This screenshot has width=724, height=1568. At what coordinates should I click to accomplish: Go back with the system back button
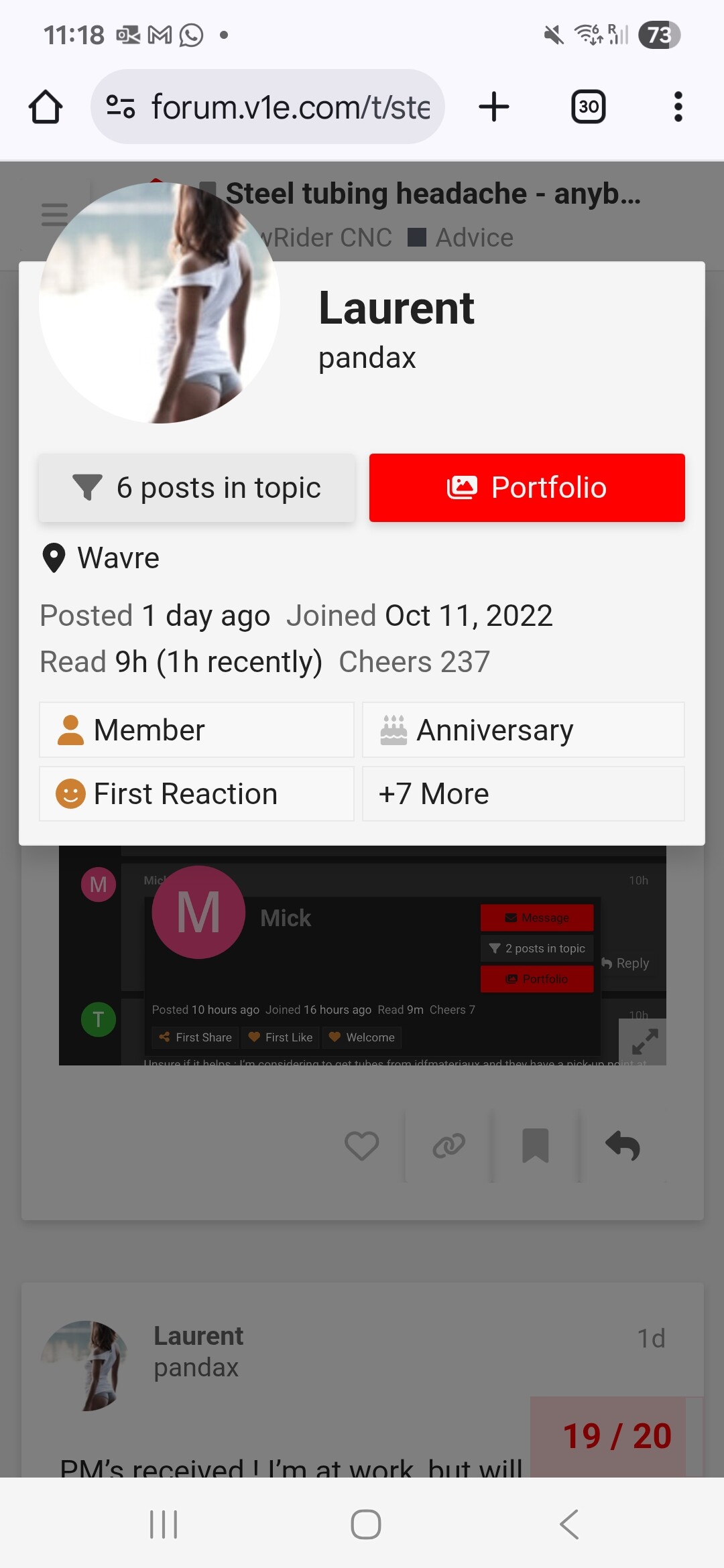coord(569,1524)
